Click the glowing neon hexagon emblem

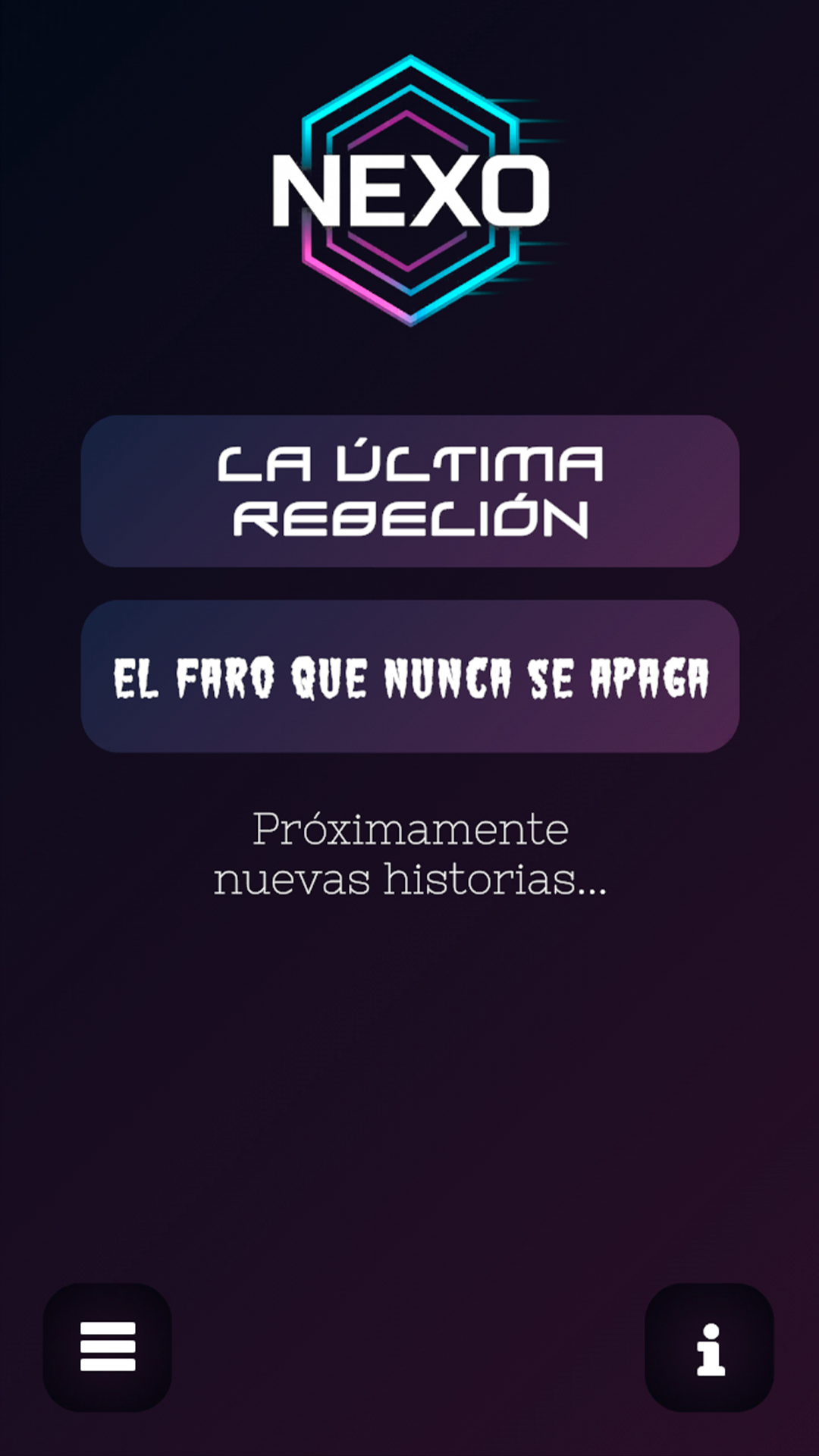(409, 184)
